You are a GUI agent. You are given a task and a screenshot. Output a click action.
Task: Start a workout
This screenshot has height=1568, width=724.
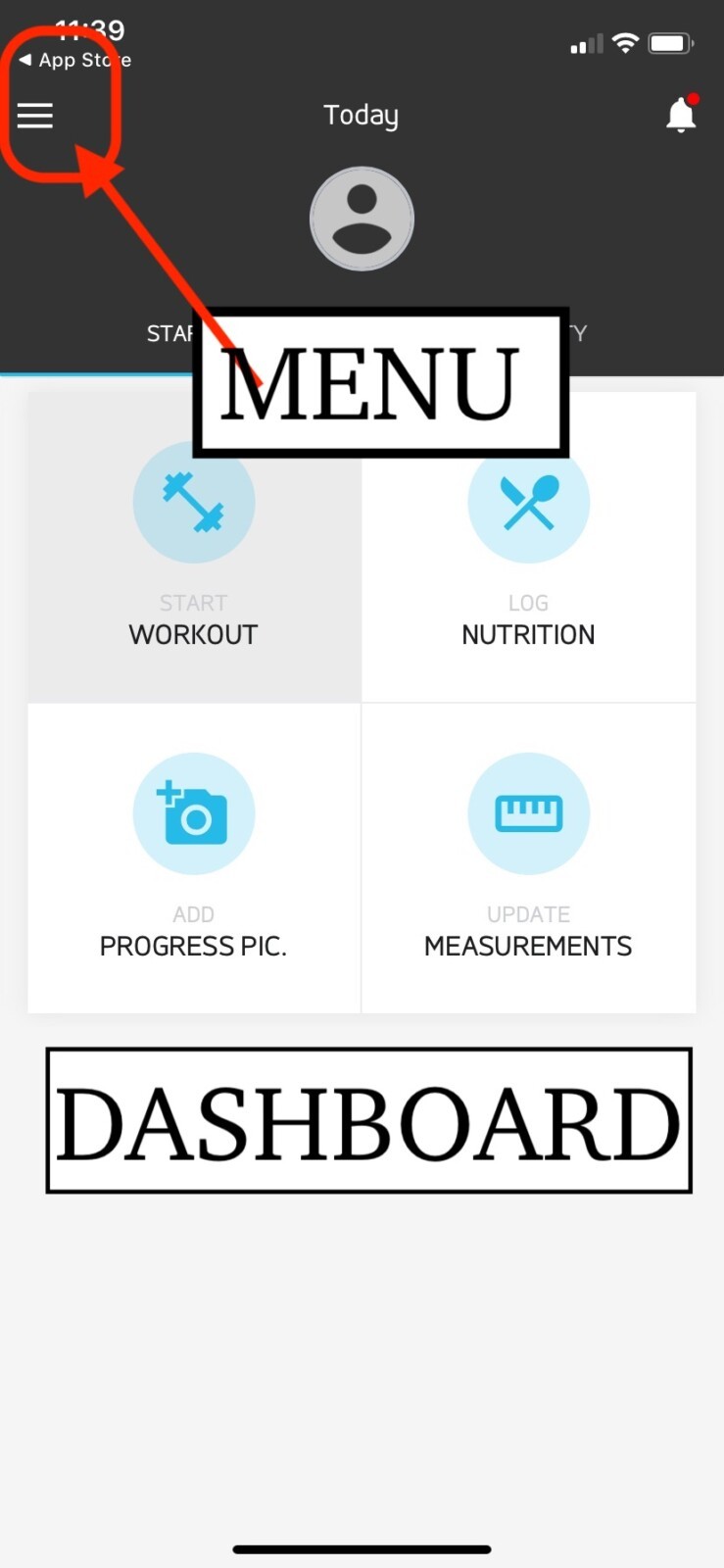194,547
